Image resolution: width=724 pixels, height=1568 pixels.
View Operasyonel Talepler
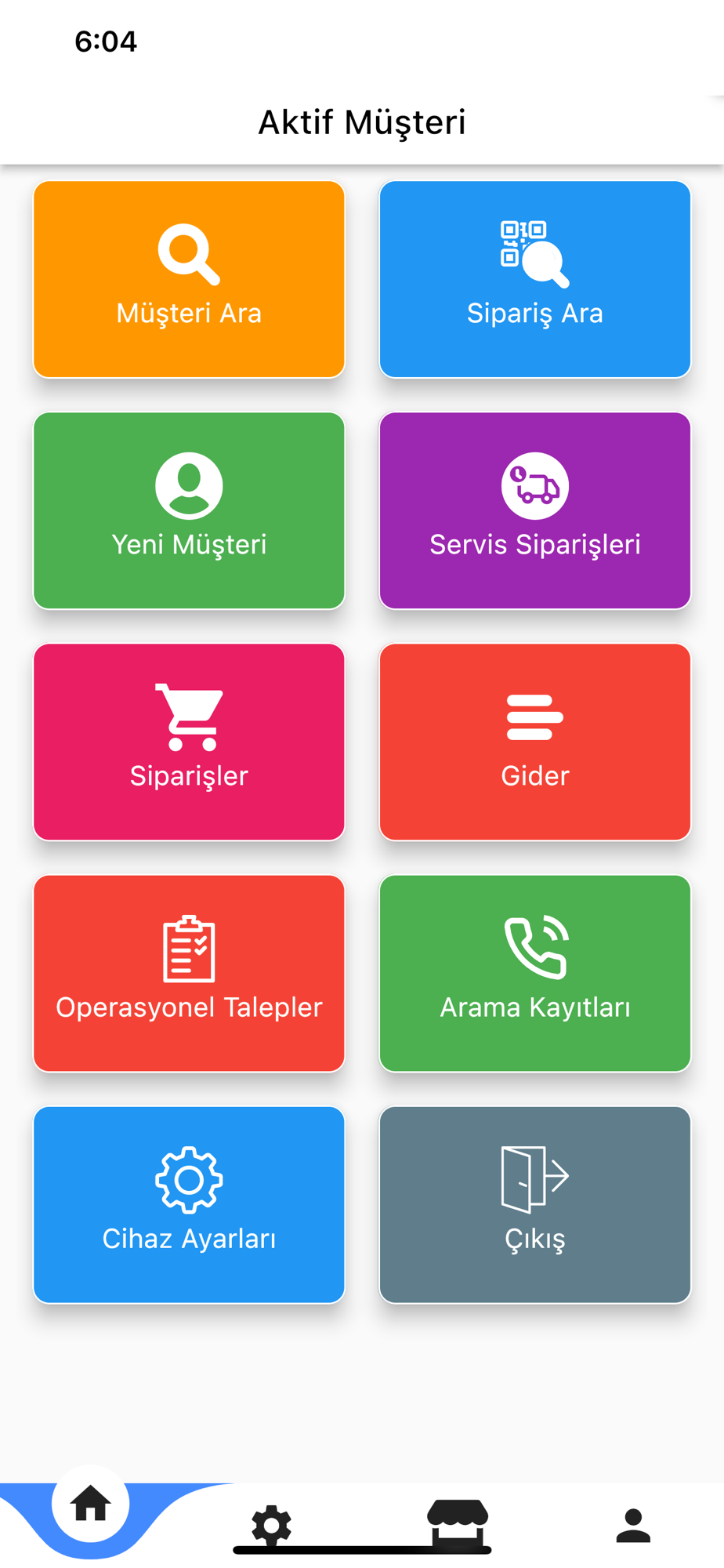189,973
